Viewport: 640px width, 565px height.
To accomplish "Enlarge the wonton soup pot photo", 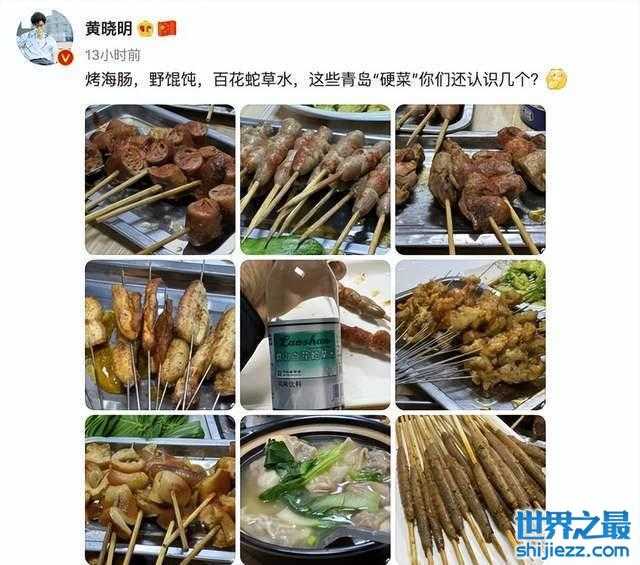I will point(315,489).
